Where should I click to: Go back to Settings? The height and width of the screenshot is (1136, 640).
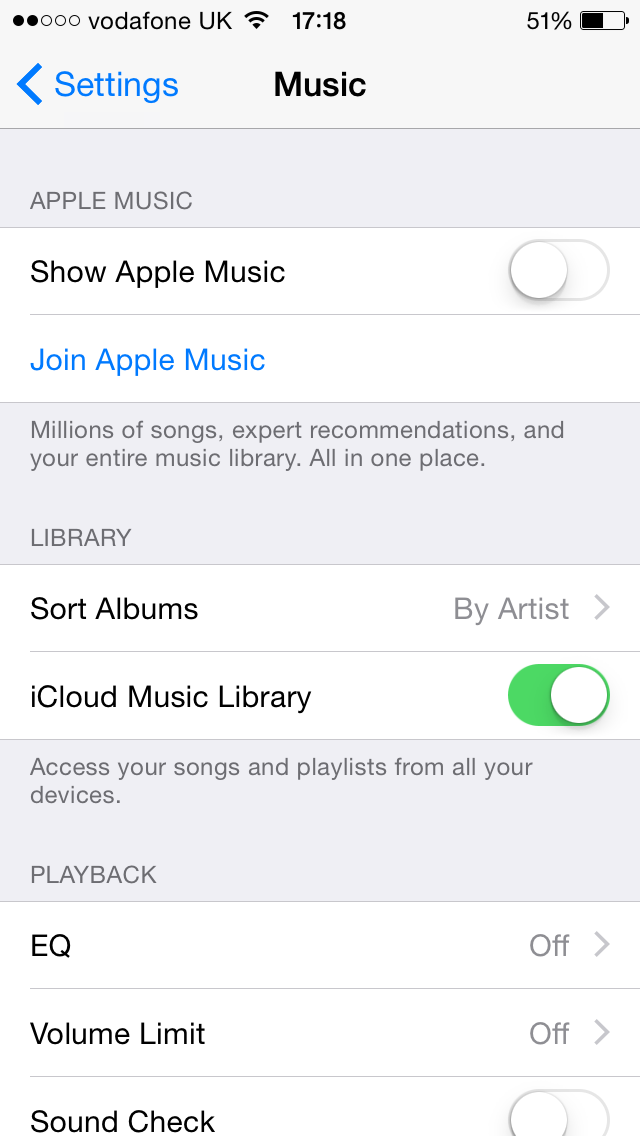[97, 85]
